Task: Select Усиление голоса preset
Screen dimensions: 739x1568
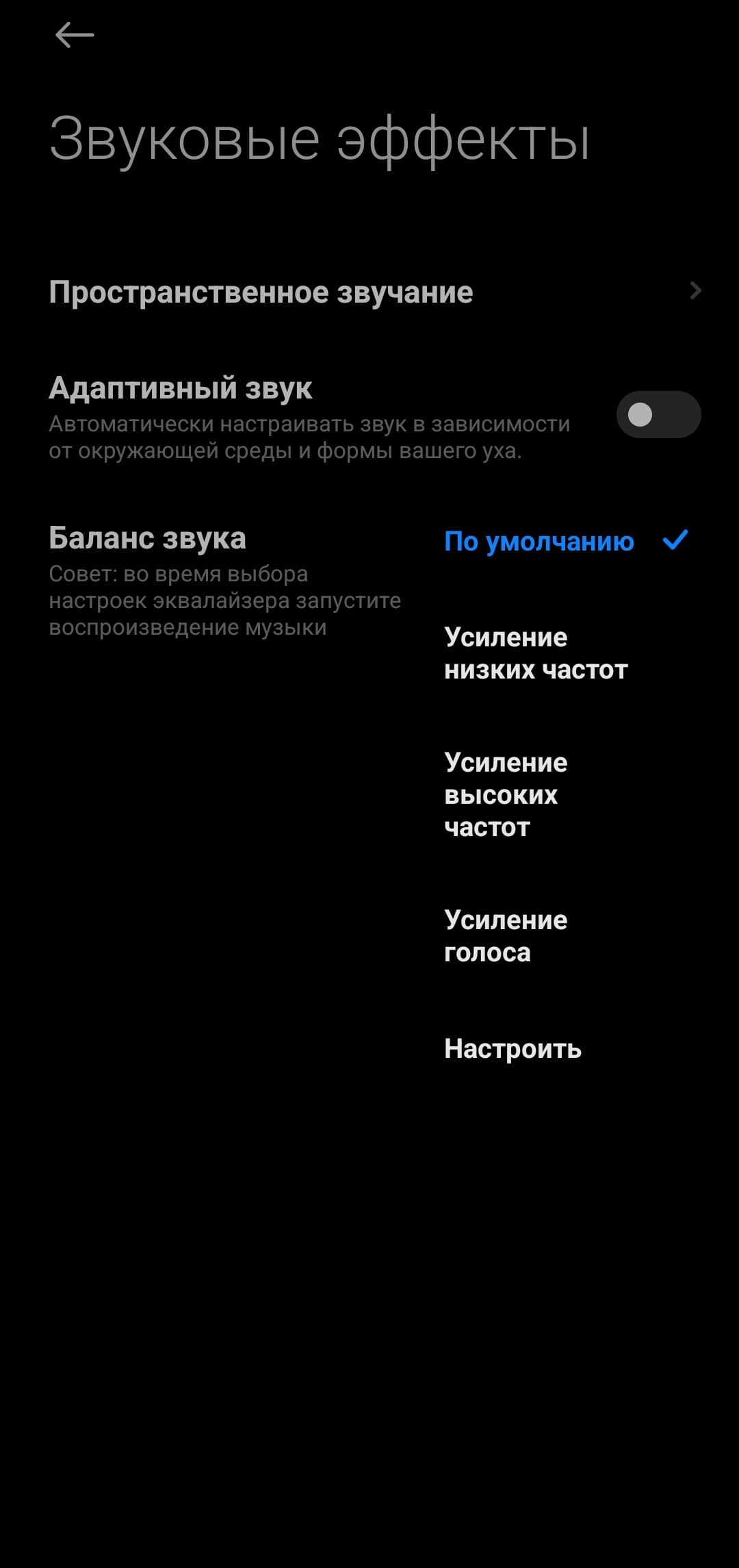Action: point(506,936)
